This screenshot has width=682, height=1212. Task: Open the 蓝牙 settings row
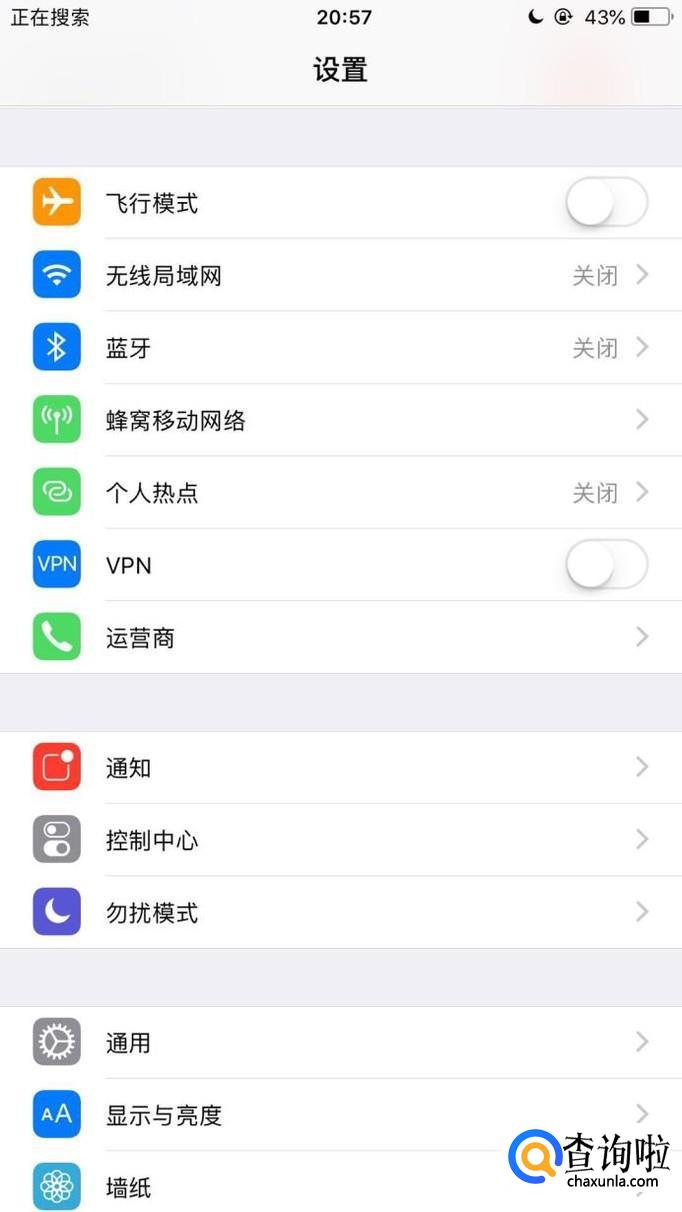pyautogui.click(x=340, y=348)
